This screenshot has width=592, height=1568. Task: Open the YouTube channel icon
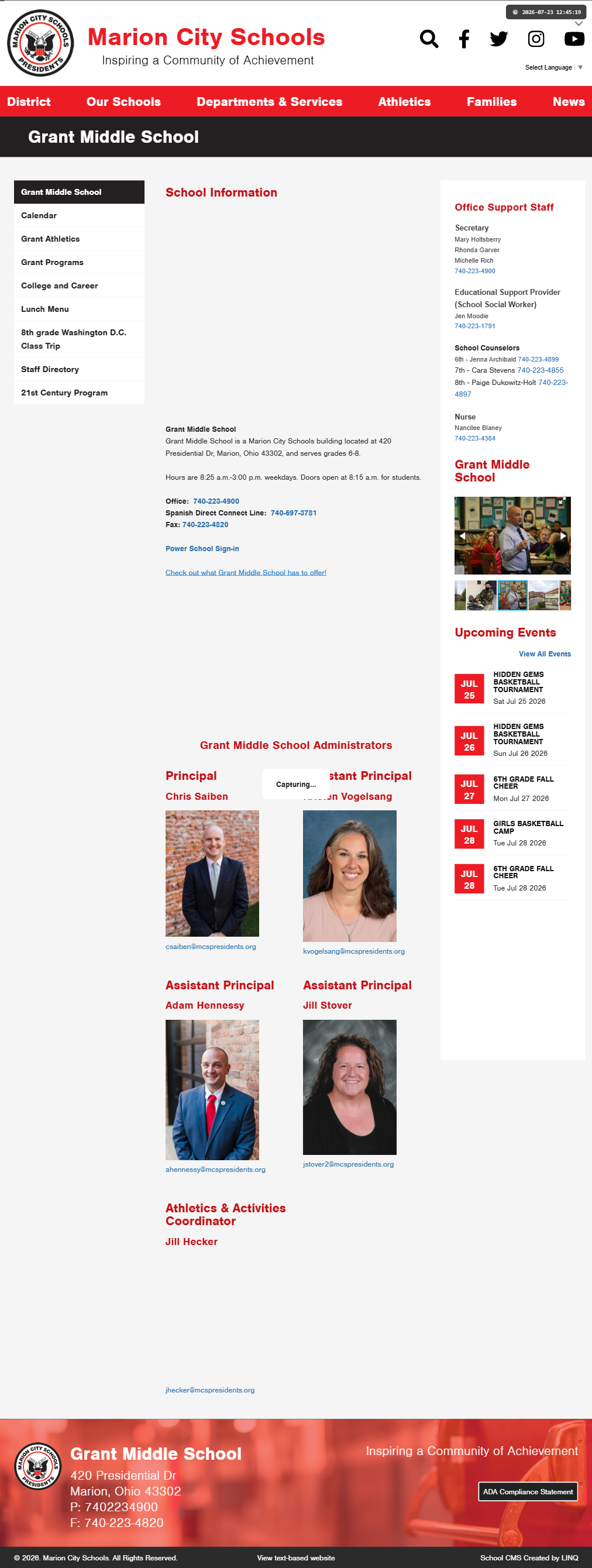pyautogui.click(x=574, y=39)
